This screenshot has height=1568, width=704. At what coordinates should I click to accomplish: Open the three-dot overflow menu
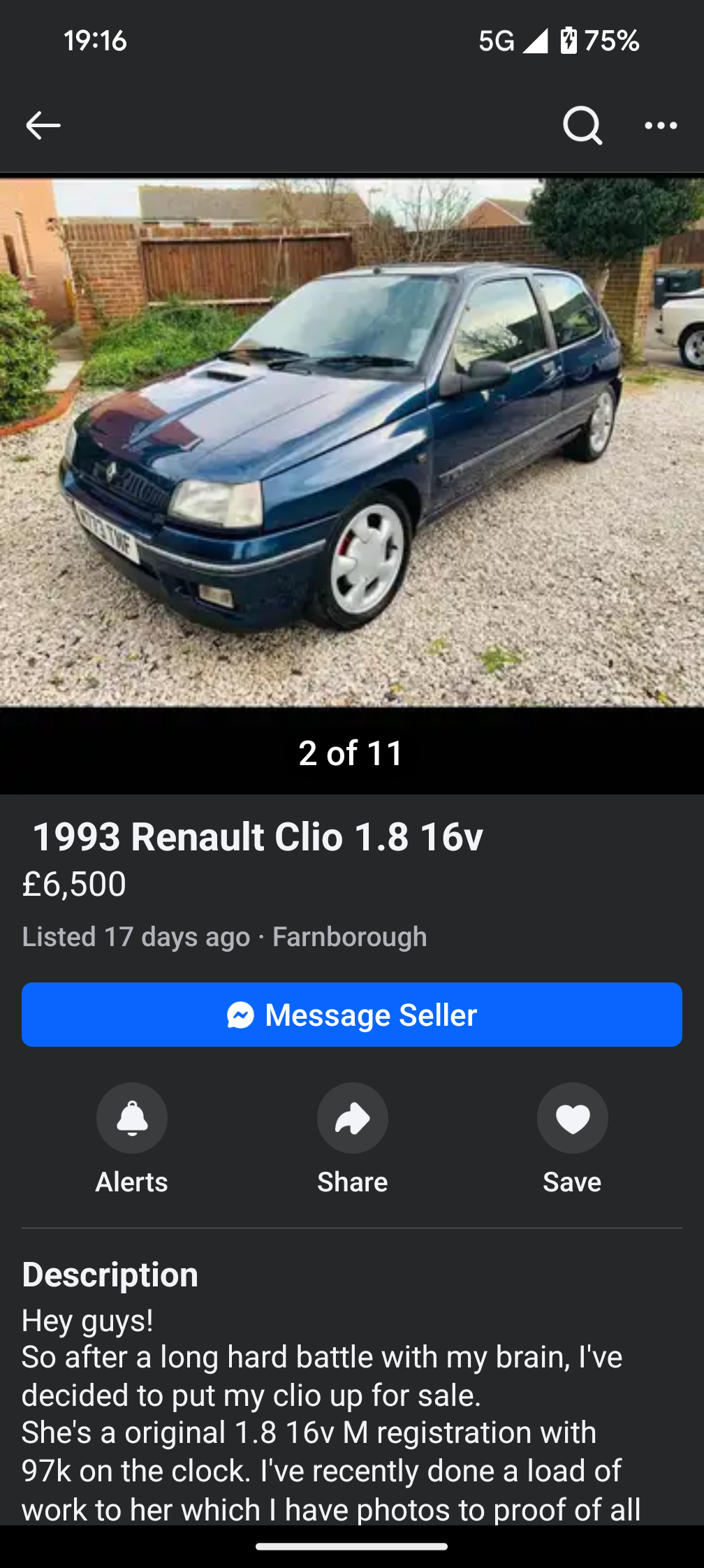click(661, 126)
